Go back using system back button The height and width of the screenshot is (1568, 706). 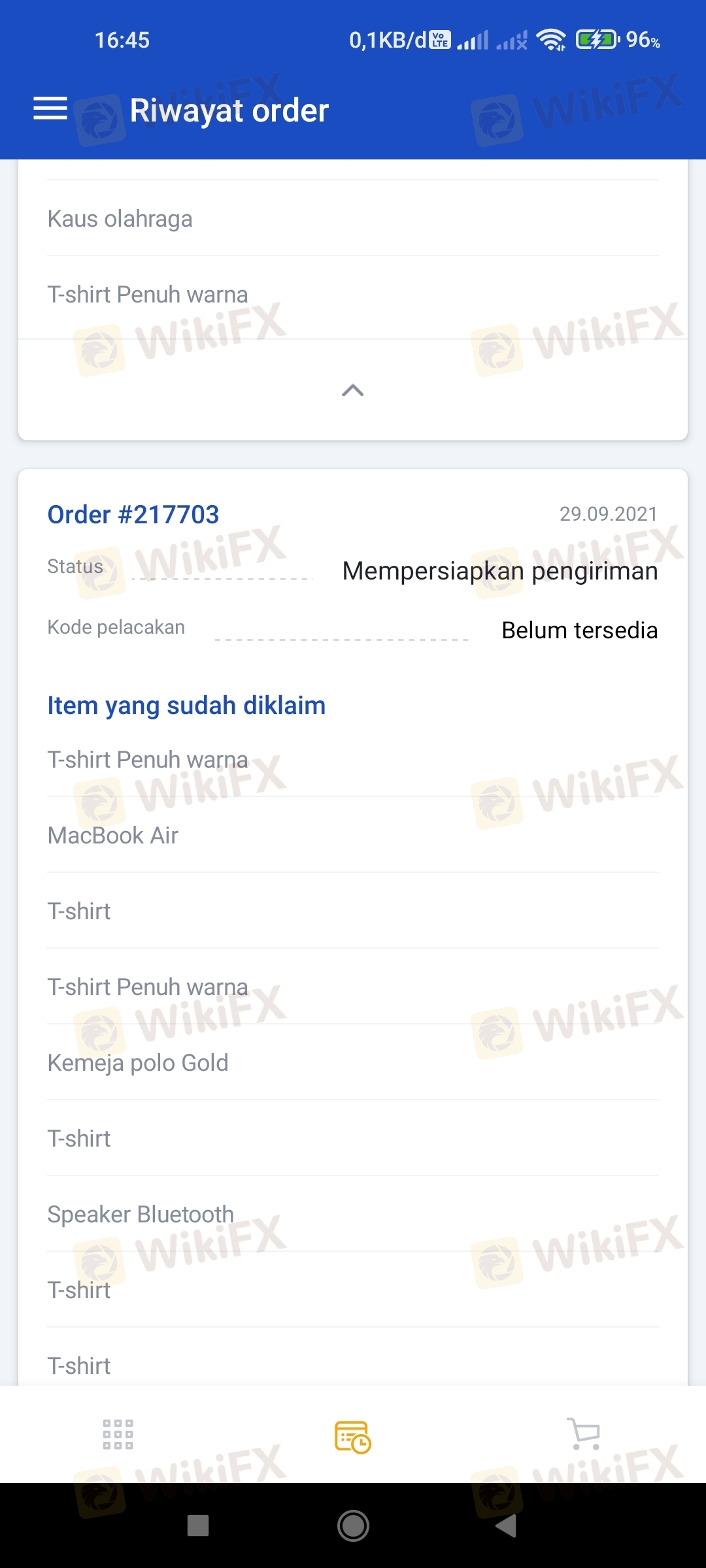pyautogui.click(x=506, y=1526)
